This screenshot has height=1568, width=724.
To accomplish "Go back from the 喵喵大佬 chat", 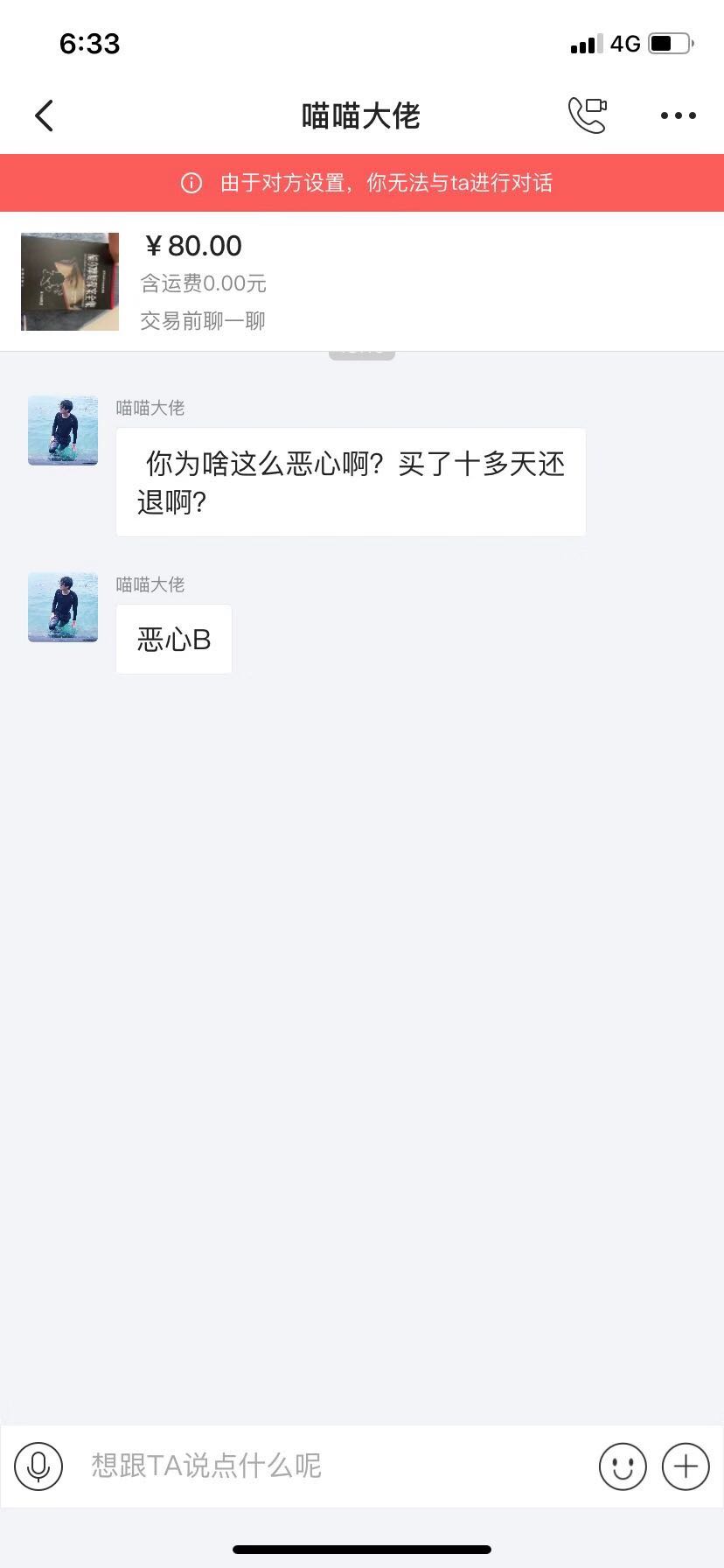I will pos(45,115).
